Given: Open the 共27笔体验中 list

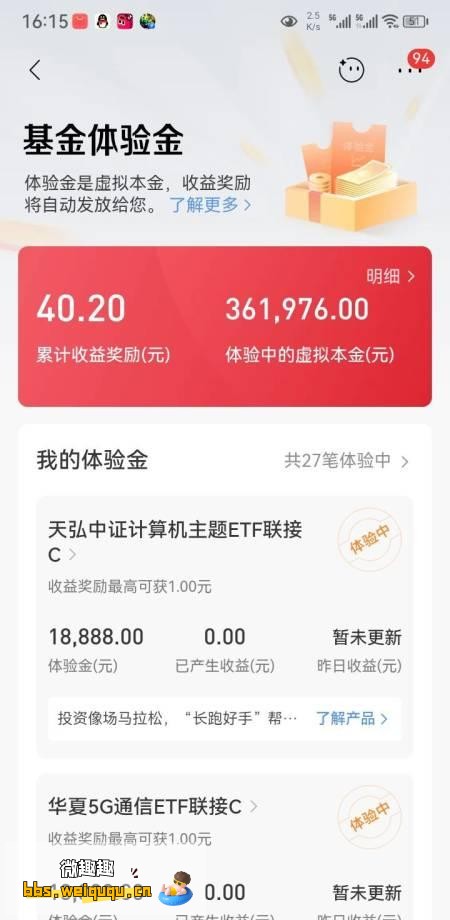Looking at the screenshot, I should [x=346, y=461].
